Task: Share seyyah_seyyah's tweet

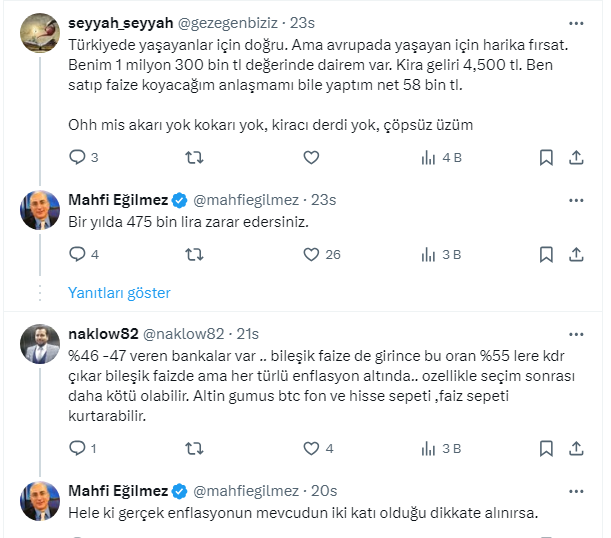Action: [576, 157]
